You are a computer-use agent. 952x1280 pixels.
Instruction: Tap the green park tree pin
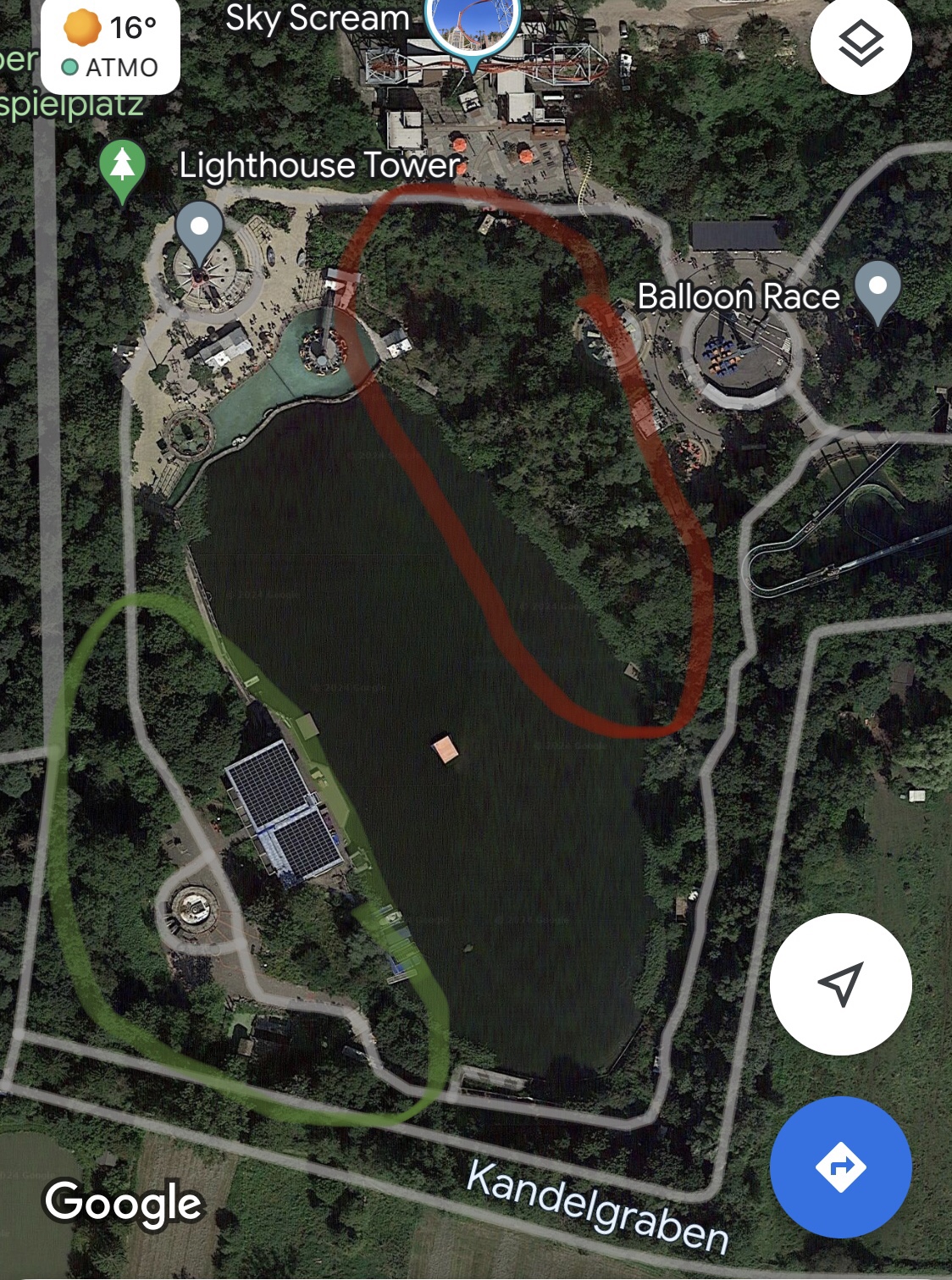click(x=123, y=167)
